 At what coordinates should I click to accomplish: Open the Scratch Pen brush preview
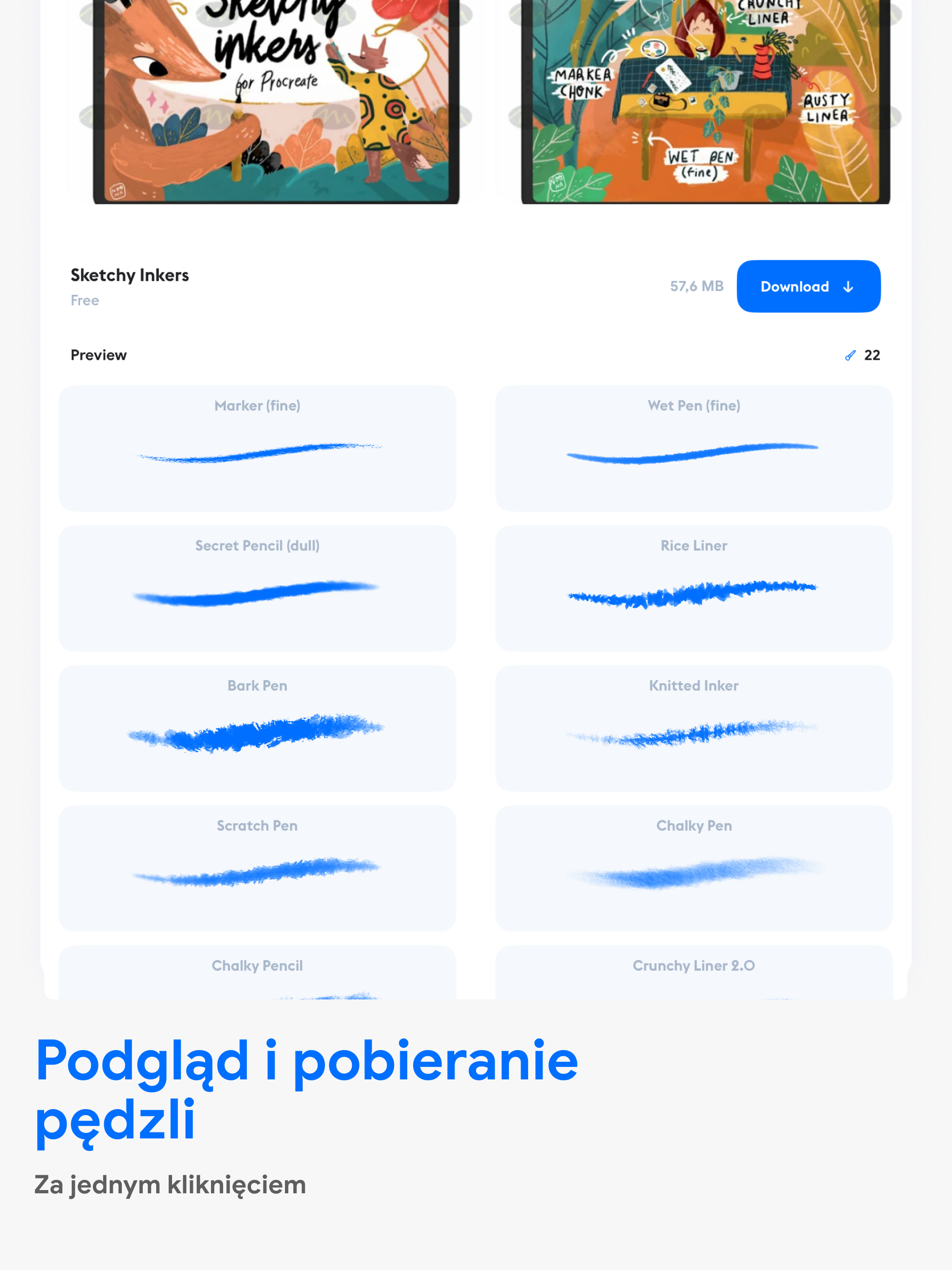point(257,868)
